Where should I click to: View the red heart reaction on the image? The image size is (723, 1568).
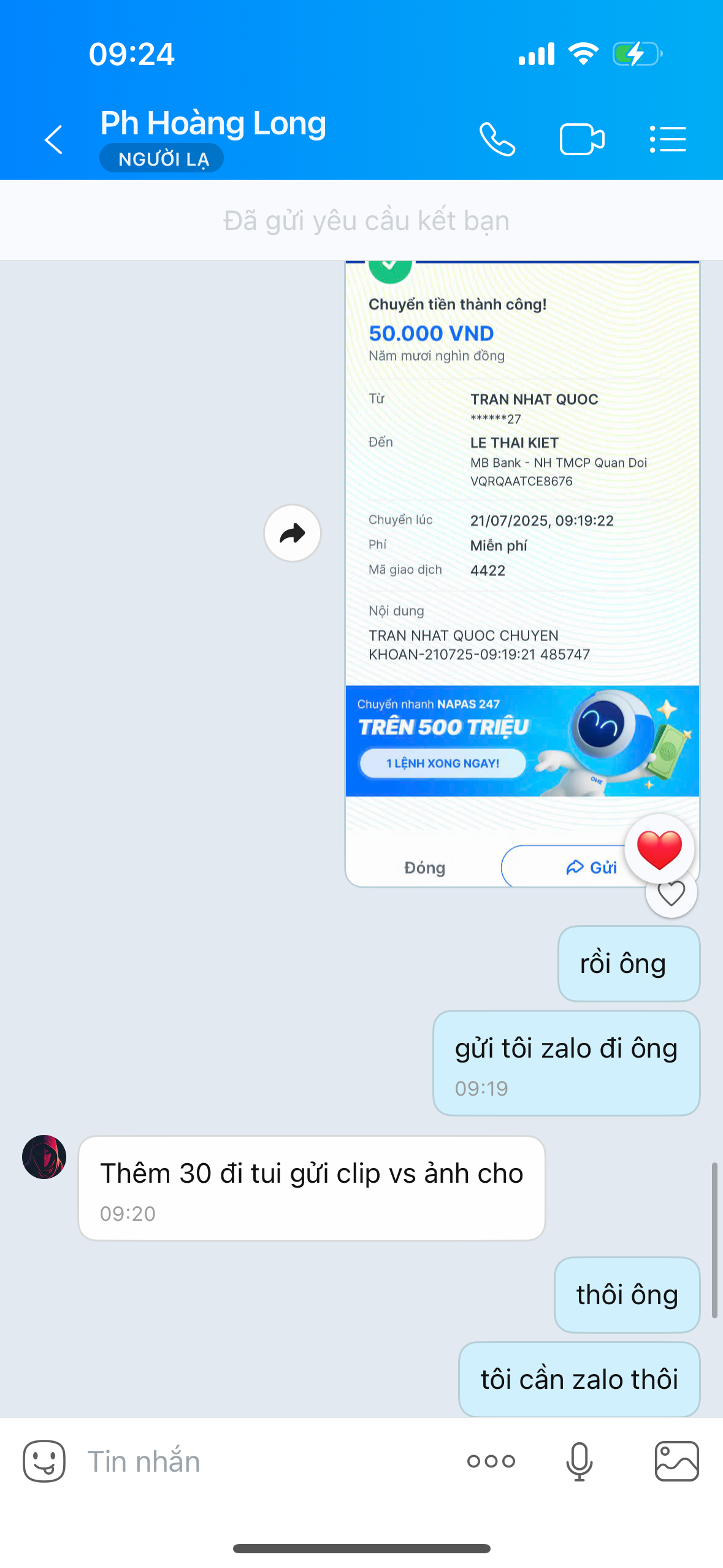[x=659, y=850]
